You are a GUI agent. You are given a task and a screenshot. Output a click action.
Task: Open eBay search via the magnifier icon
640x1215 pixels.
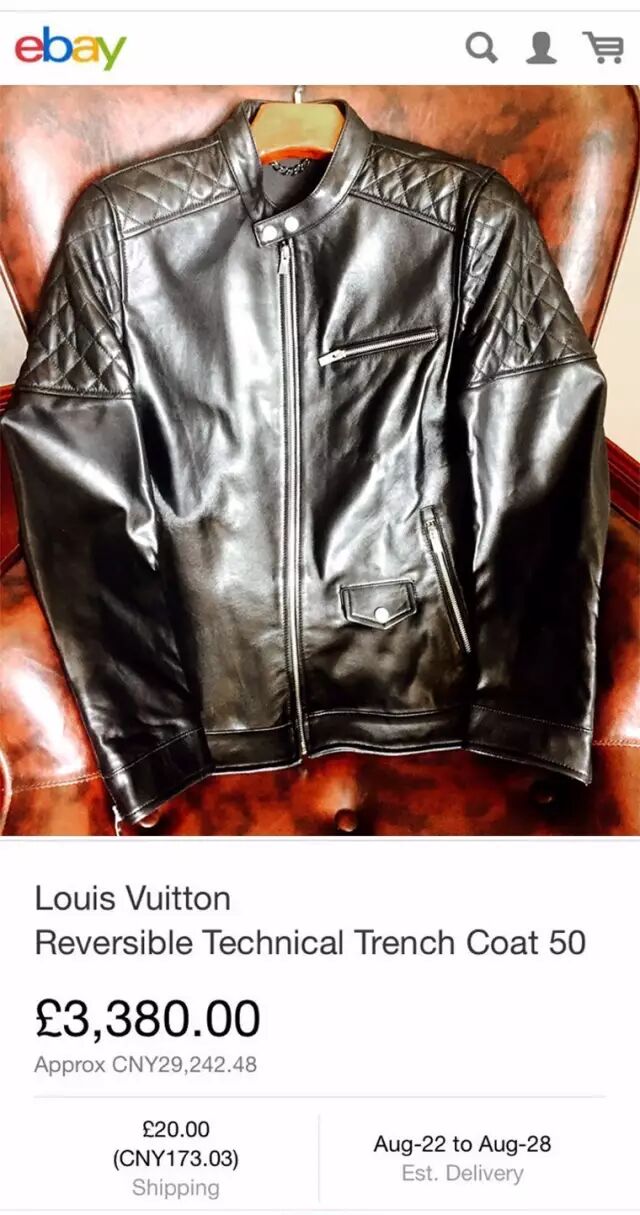tap(482, 47)
